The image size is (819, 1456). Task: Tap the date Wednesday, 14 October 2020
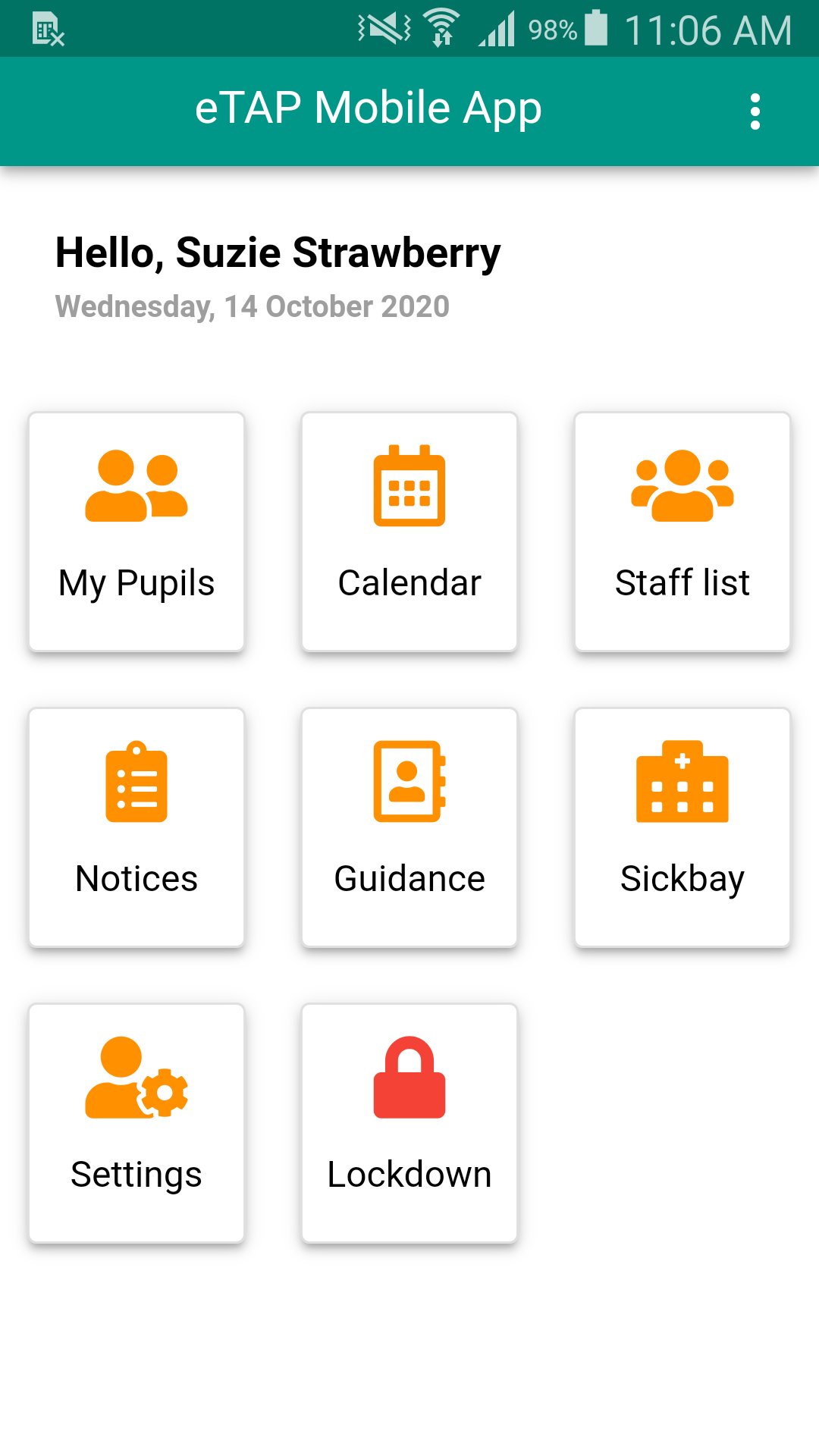253,306
